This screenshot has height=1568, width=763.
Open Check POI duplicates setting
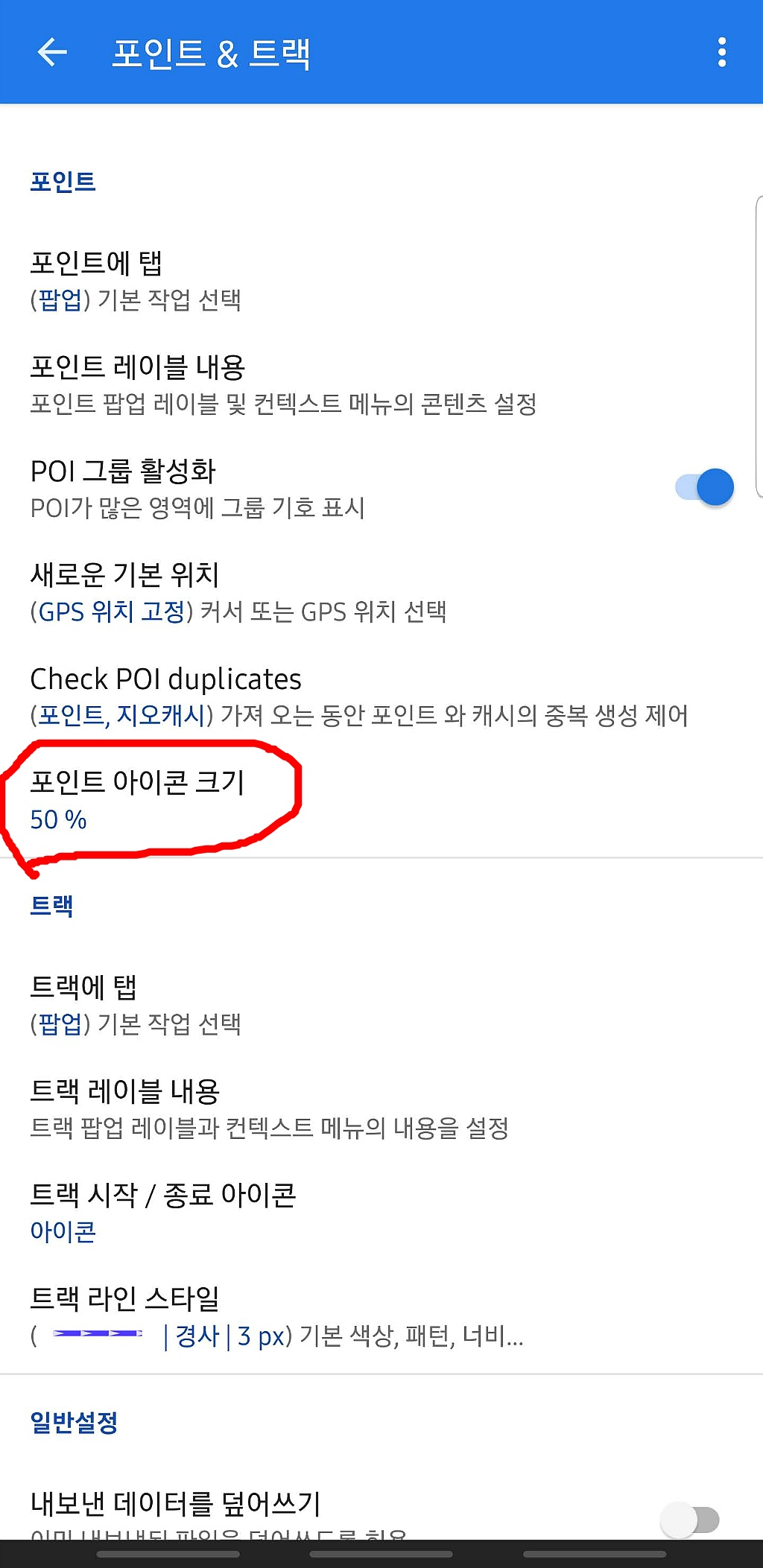(298, 696)
